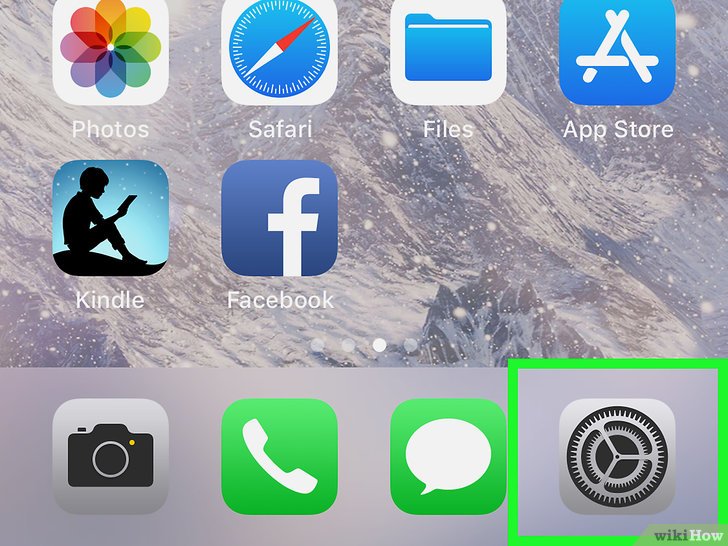Viewport: 728px width, 546px height.
Task: Launch the Kindle app
Action: pos(109,218)
